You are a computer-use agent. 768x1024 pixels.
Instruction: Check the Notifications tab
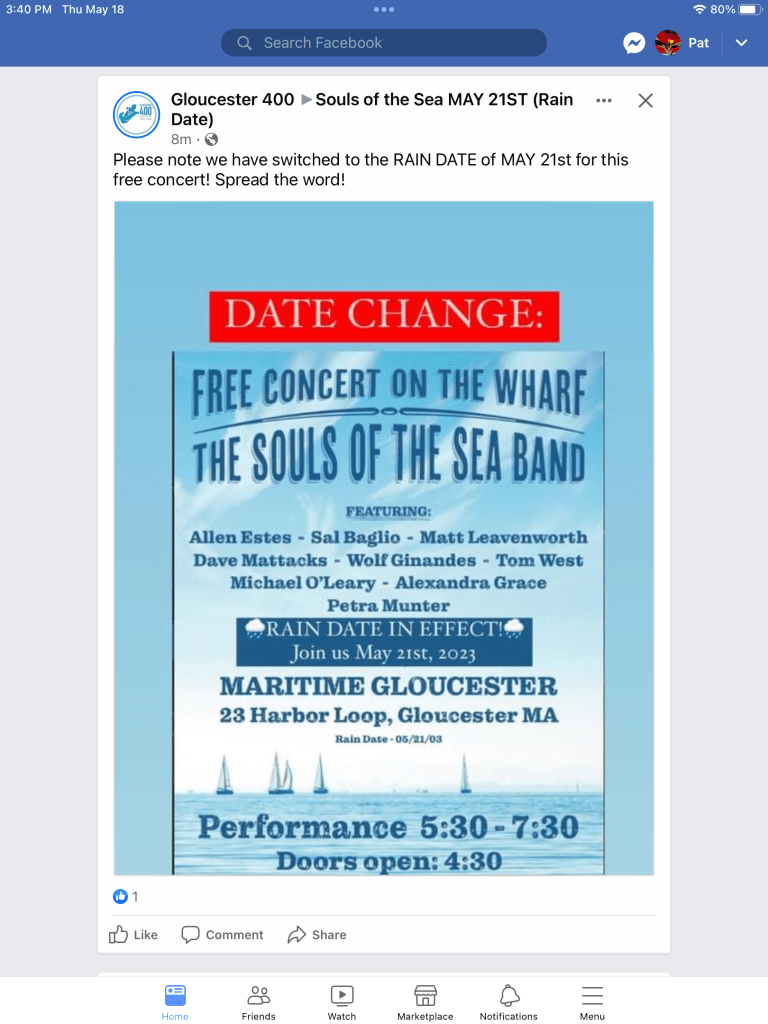tap(508, 1001)
